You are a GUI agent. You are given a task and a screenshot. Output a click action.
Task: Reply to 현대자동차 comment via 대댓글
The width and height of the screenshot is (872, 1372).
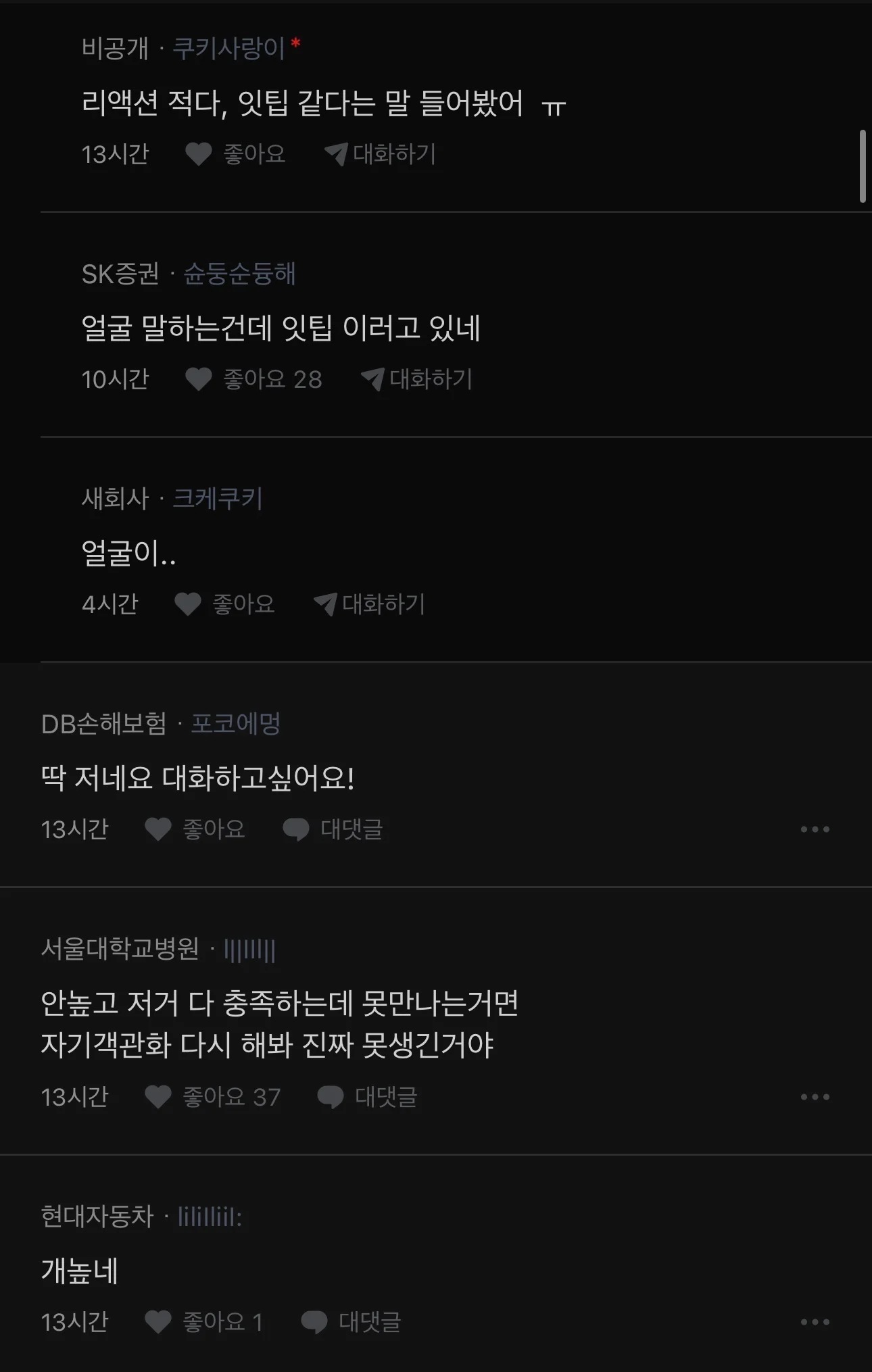(x=351, y=1322)
